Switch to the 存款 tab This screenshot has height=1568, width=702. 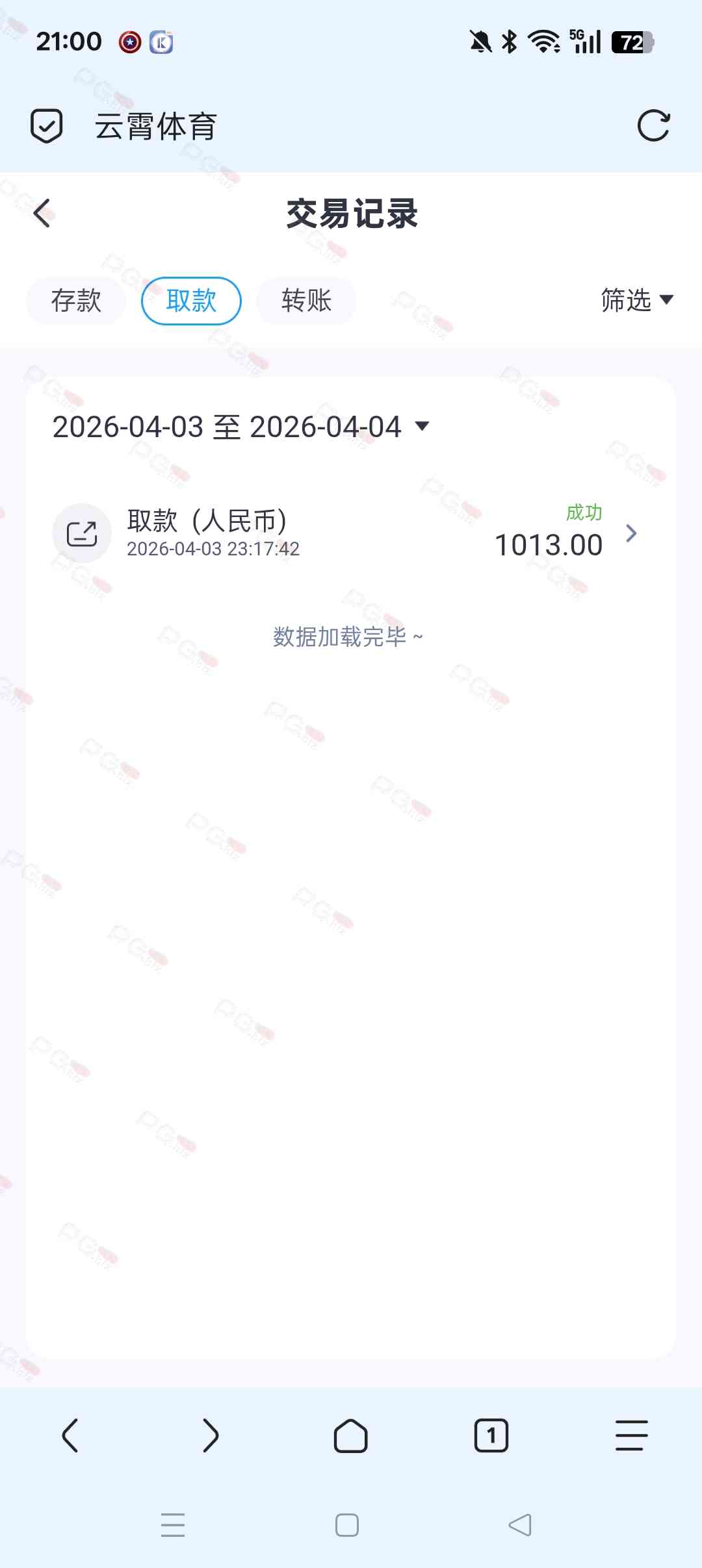tap(76, 301)
